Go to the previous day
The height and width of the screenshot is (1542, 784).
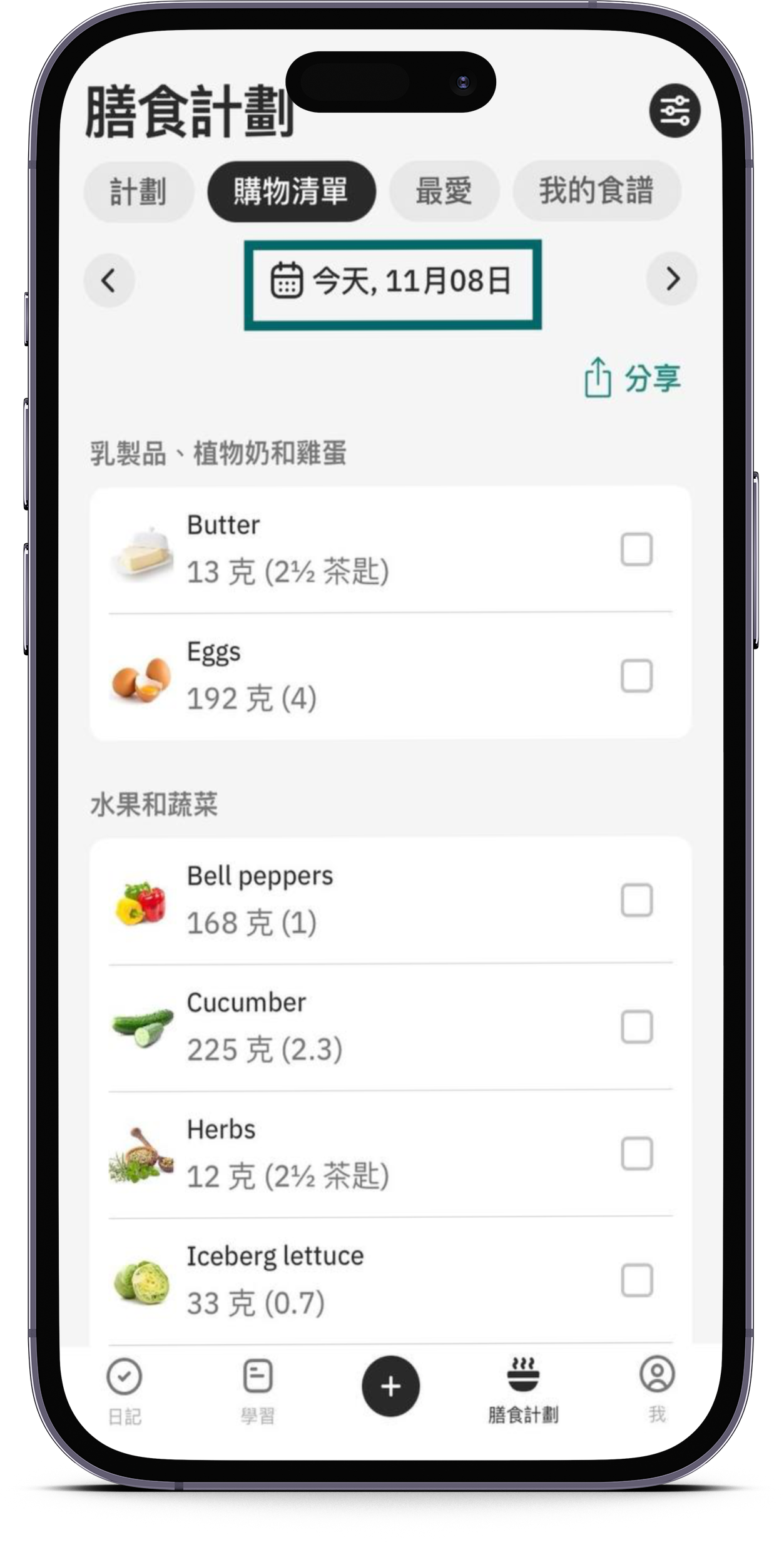coord(109,280)
